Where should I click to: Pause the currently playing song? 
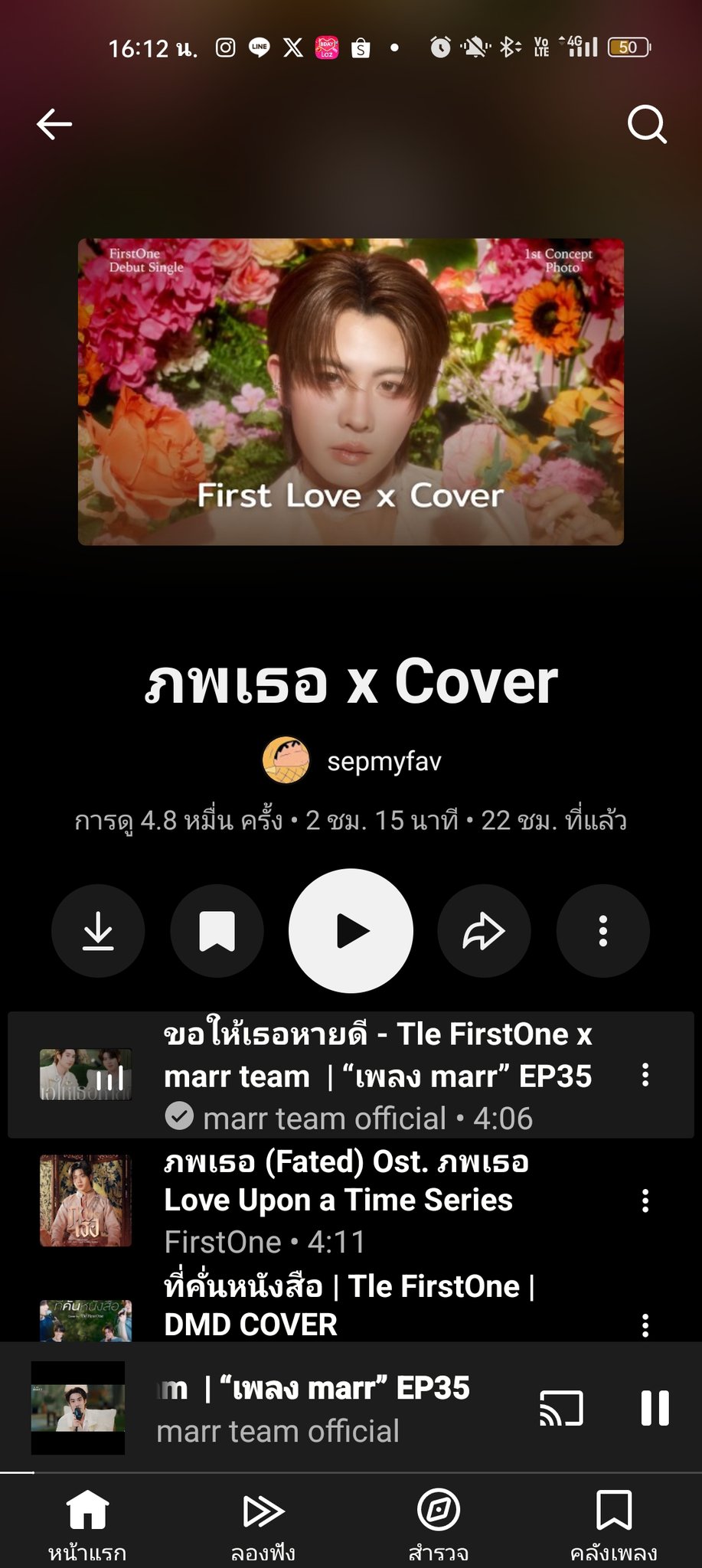coord(655,1408)
